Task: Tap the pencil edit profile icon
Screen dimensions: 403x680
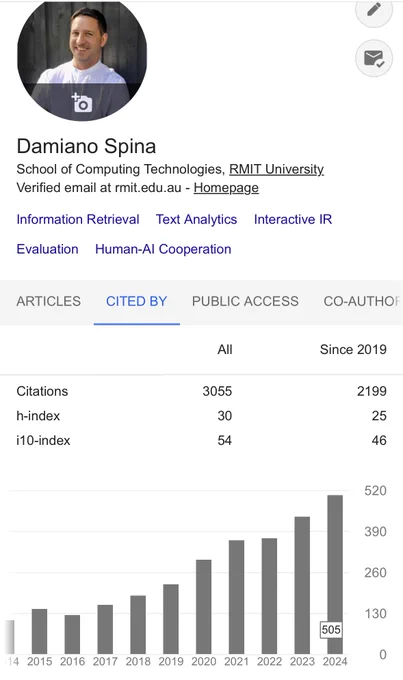Action: [374, 11]
